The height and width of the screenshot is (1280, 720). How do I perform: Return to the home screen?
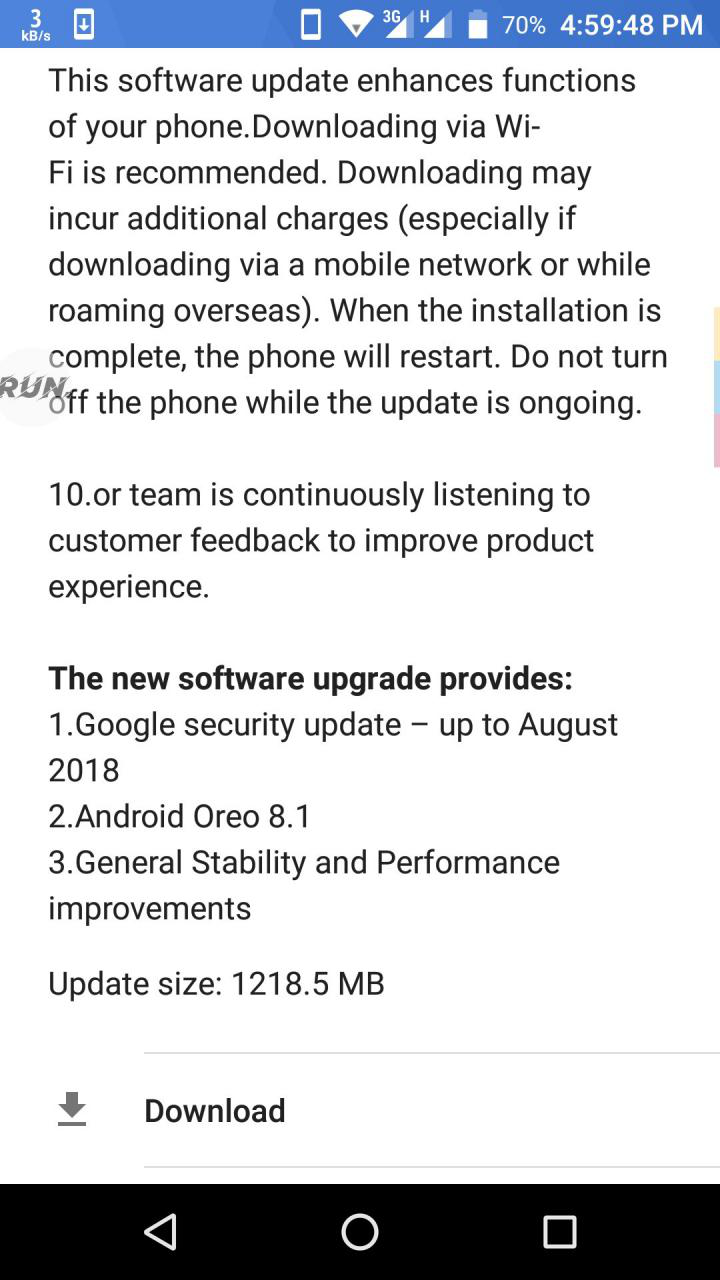(360, 1232)
